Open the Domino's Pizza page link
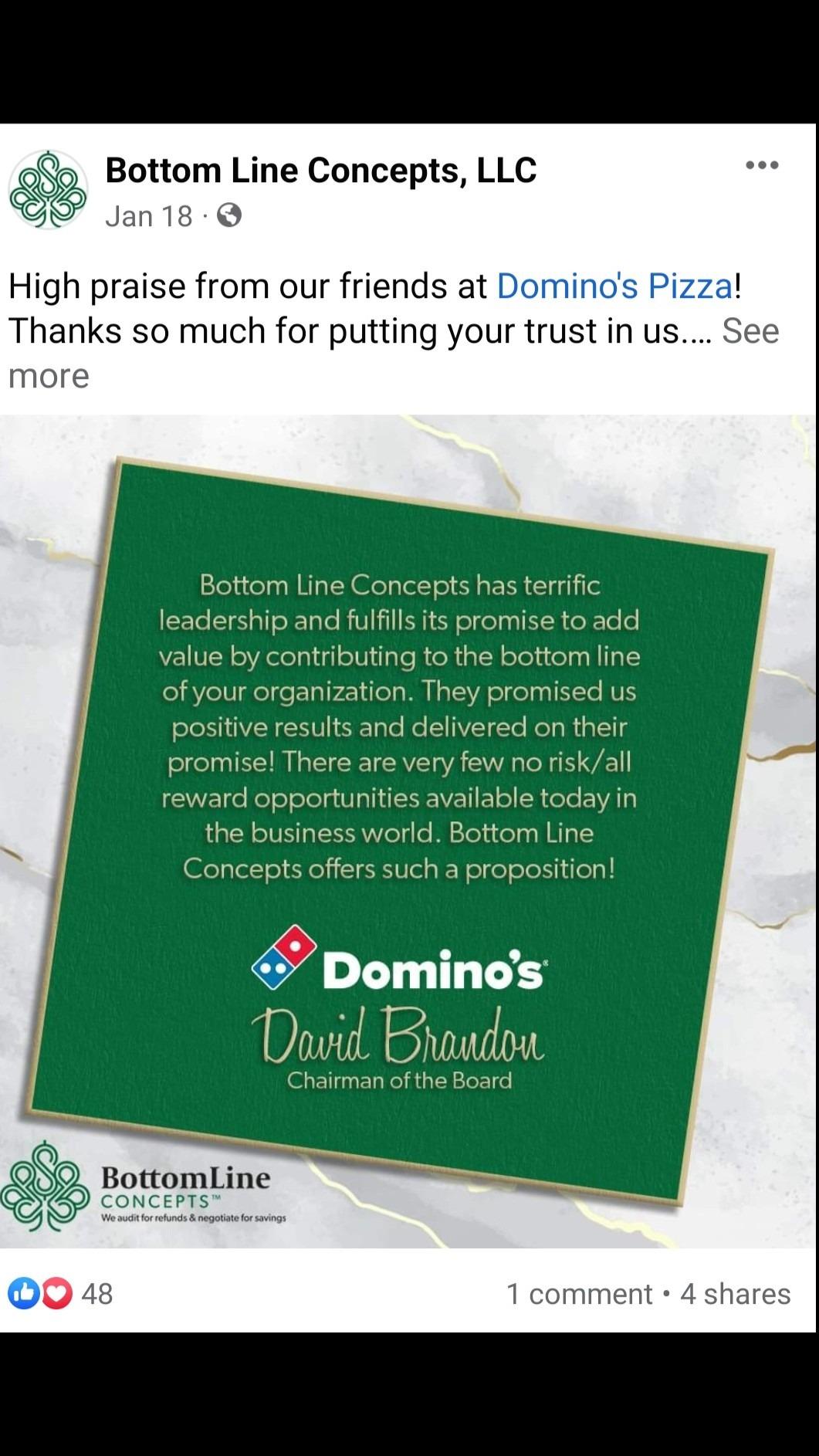Screen dimensions: 819x1456 point(614,286)
